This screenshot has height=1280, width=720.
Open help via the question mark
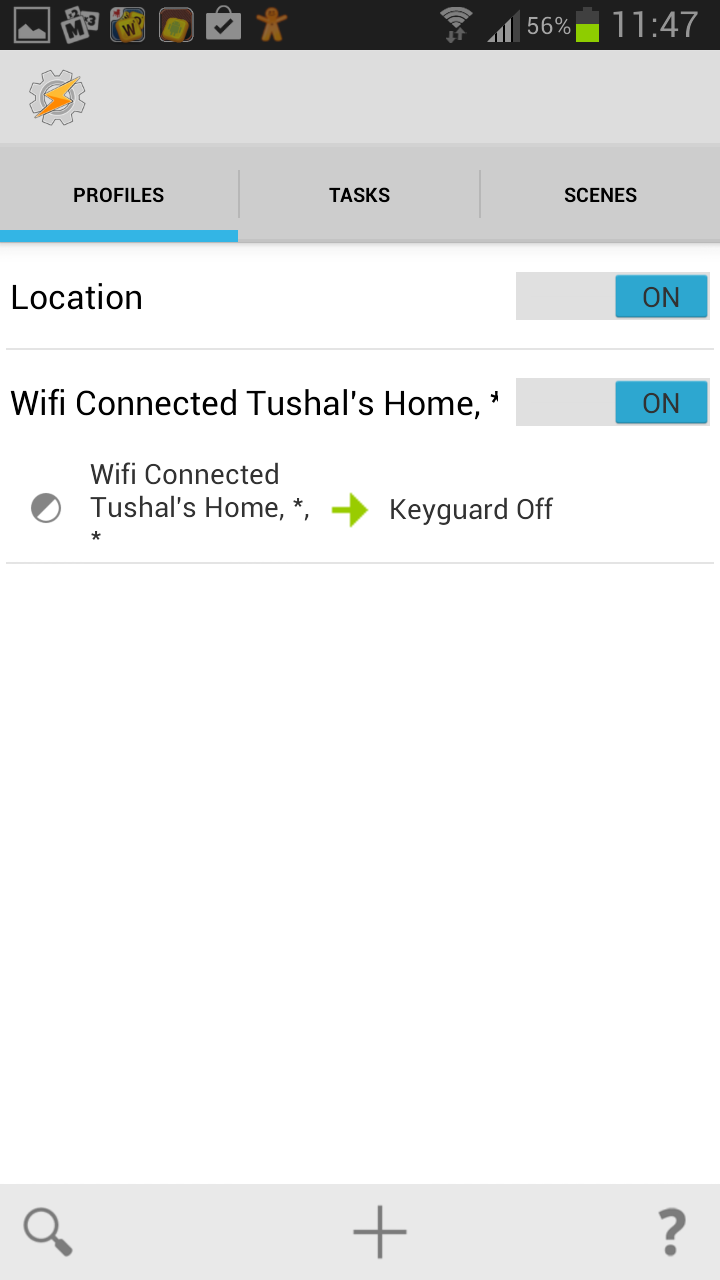[x=671, y=1231]
